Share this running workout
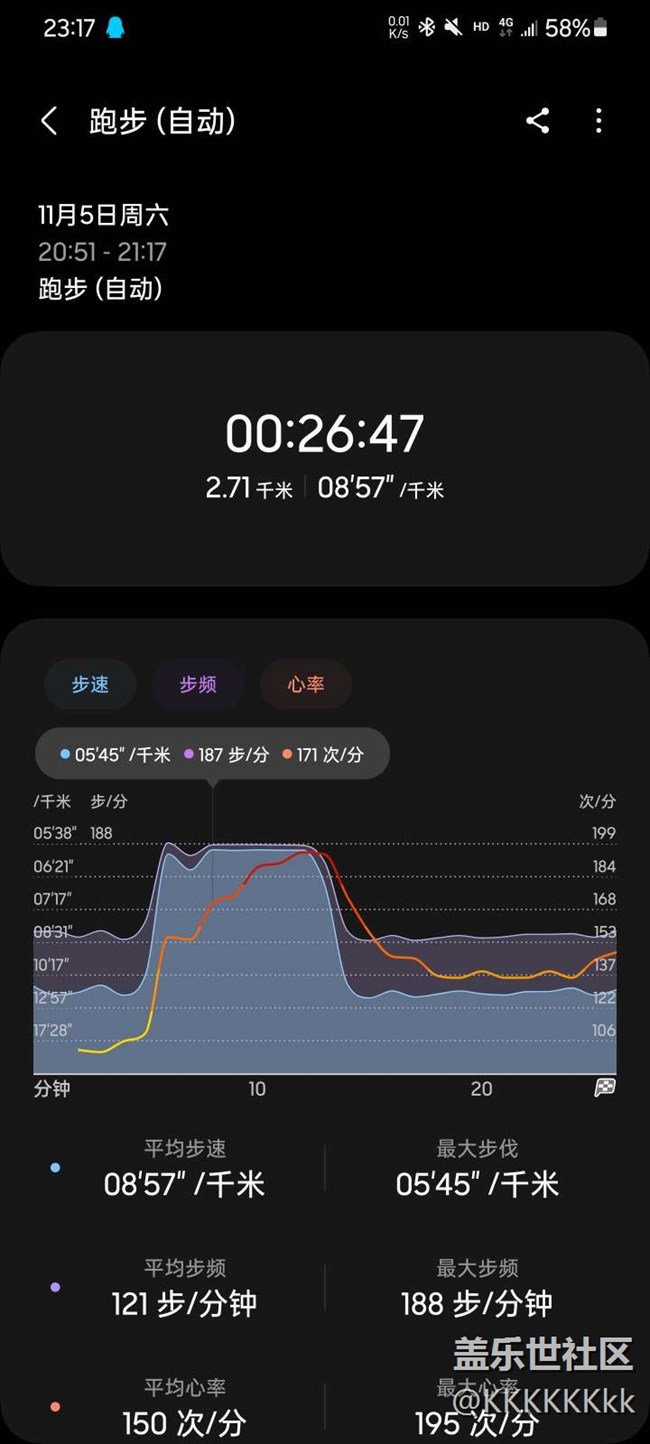 [538, 122]
